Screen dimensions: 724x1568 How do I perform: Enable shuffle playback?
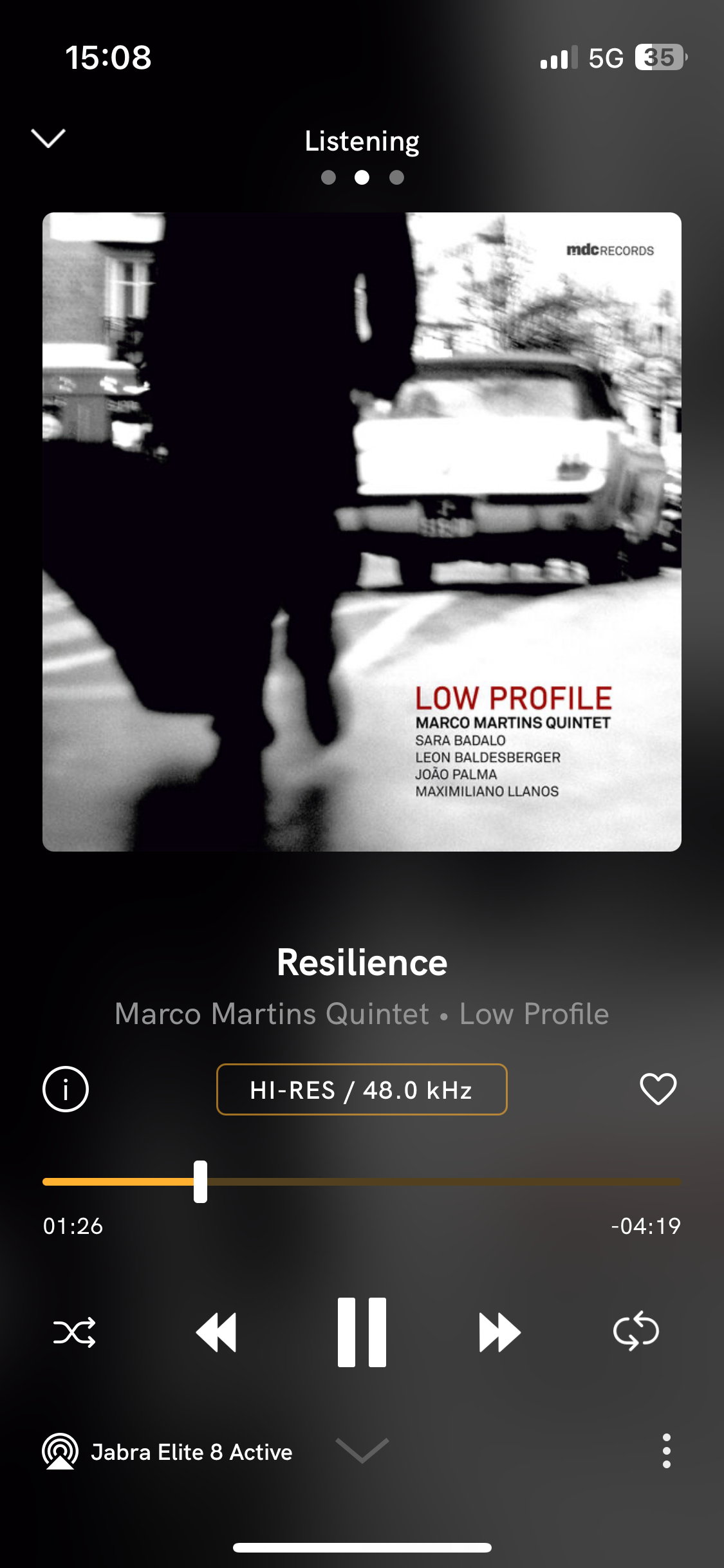75,1332
